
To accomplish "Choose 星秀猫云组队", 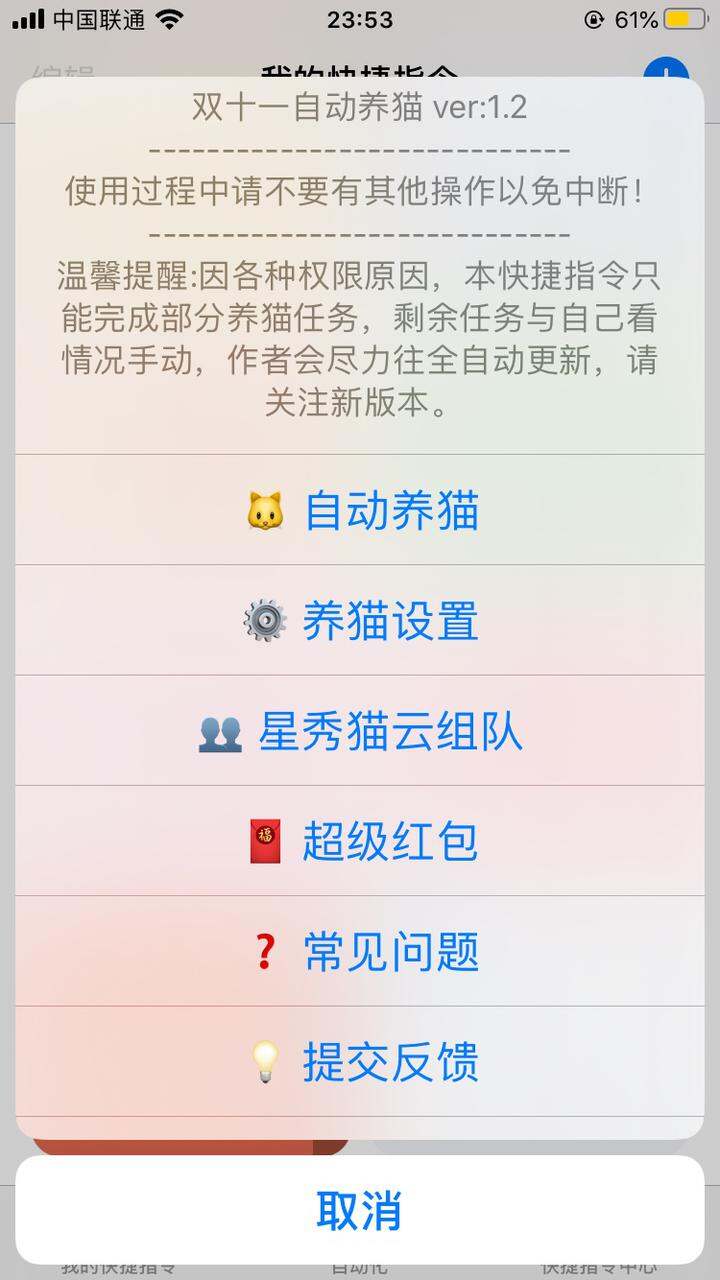I will pyautogui.click(x=360, y=731).
